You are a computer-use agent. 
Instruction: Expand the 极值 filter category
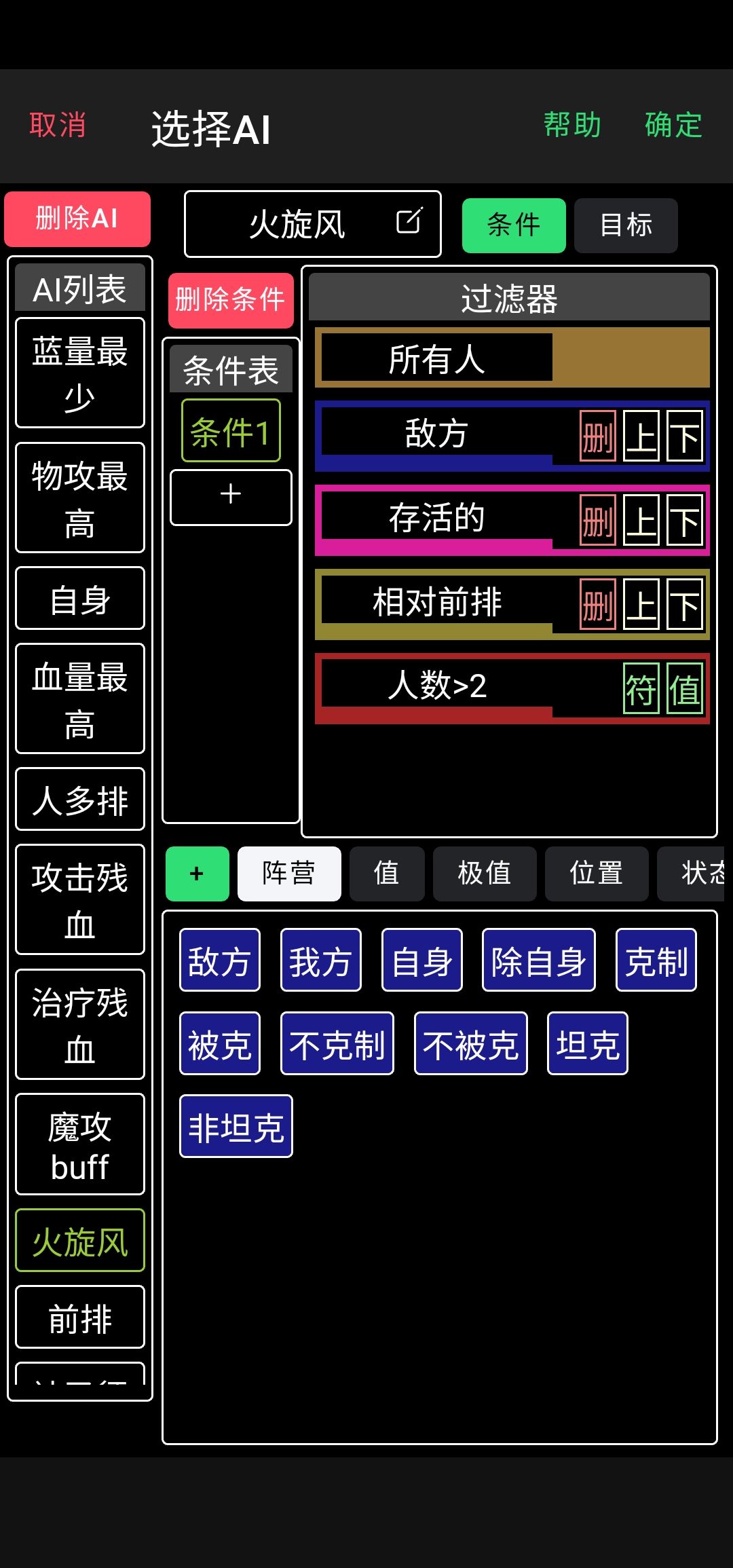click(485, 874)
